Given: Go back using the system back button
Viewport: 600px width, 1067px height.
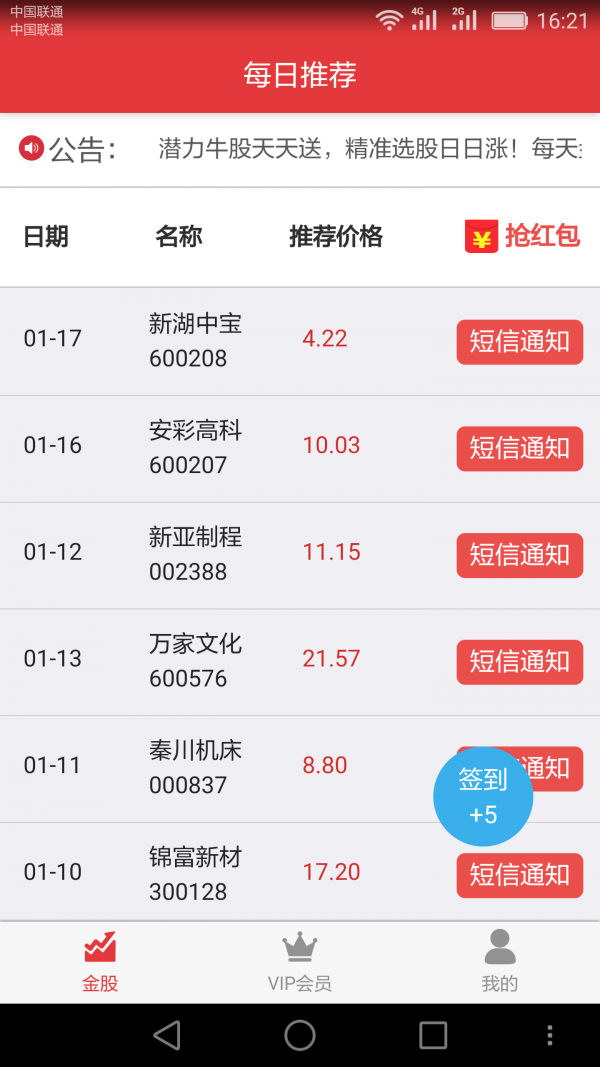Looking at the screenshot, I should pos(167,1035).
